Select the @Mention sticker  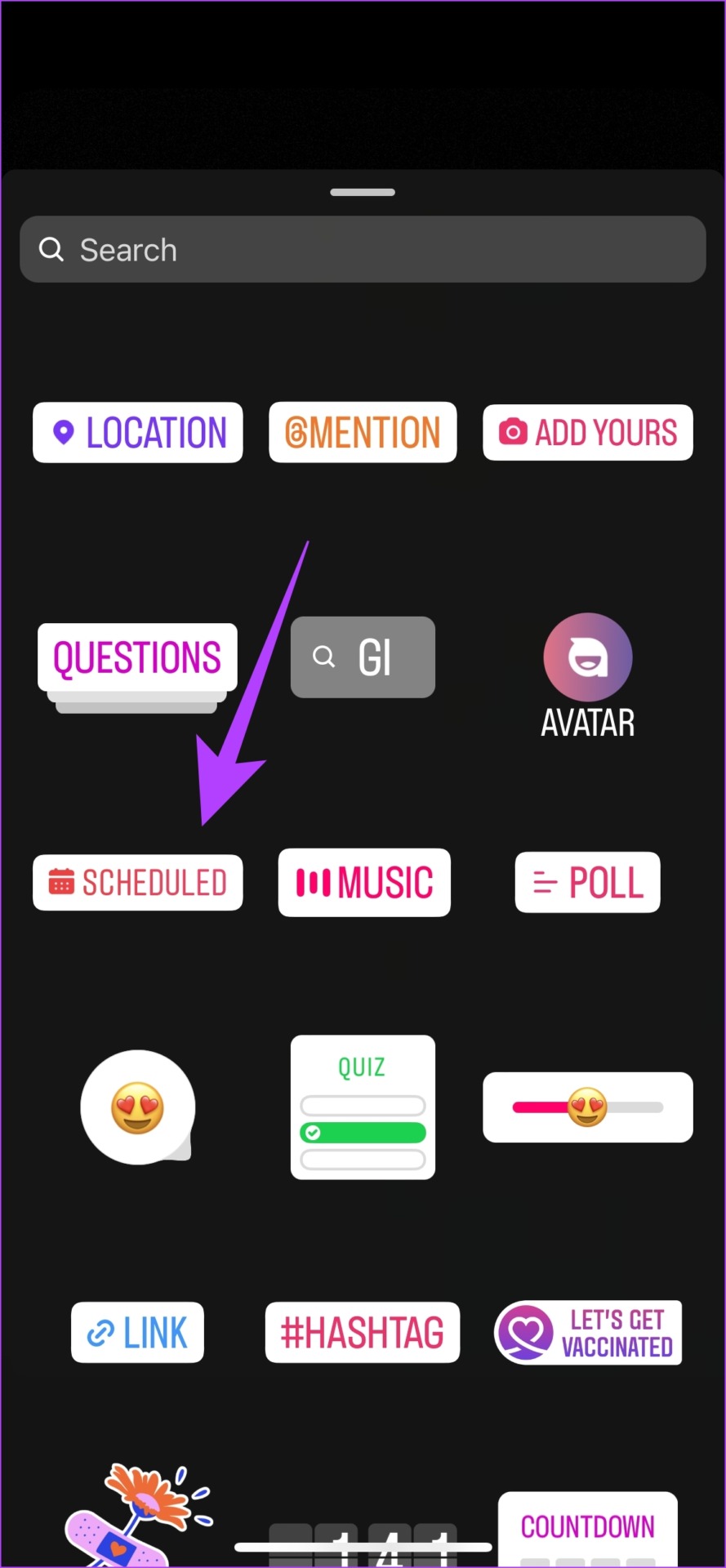(x=363, y=433)
